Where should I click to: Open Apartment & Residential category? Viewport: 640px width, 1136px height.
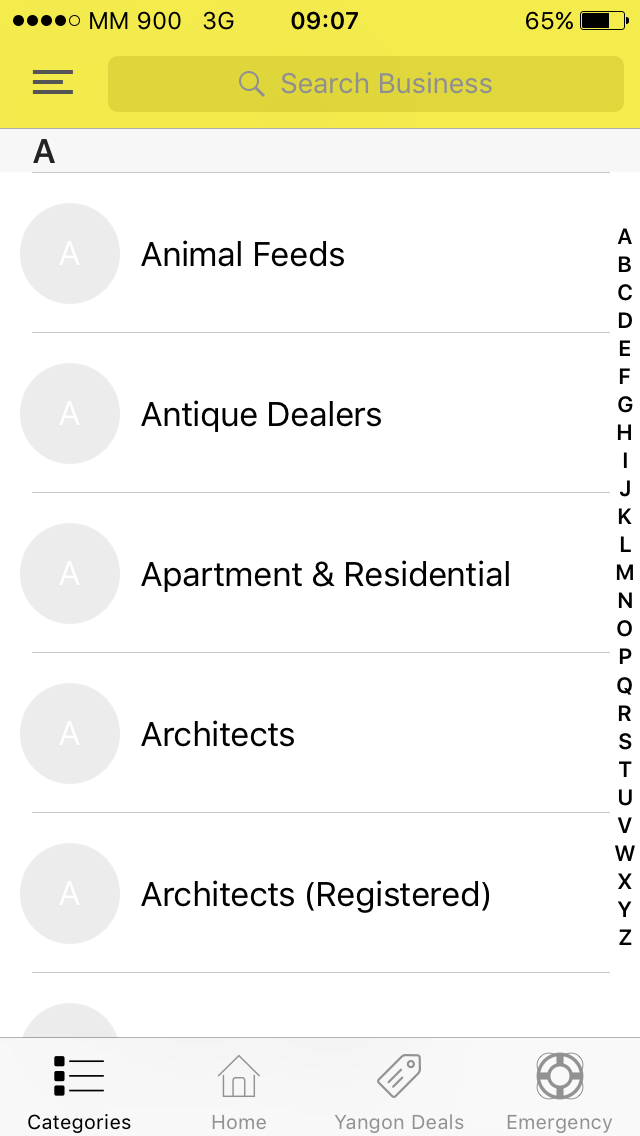(x=325, y=574)
